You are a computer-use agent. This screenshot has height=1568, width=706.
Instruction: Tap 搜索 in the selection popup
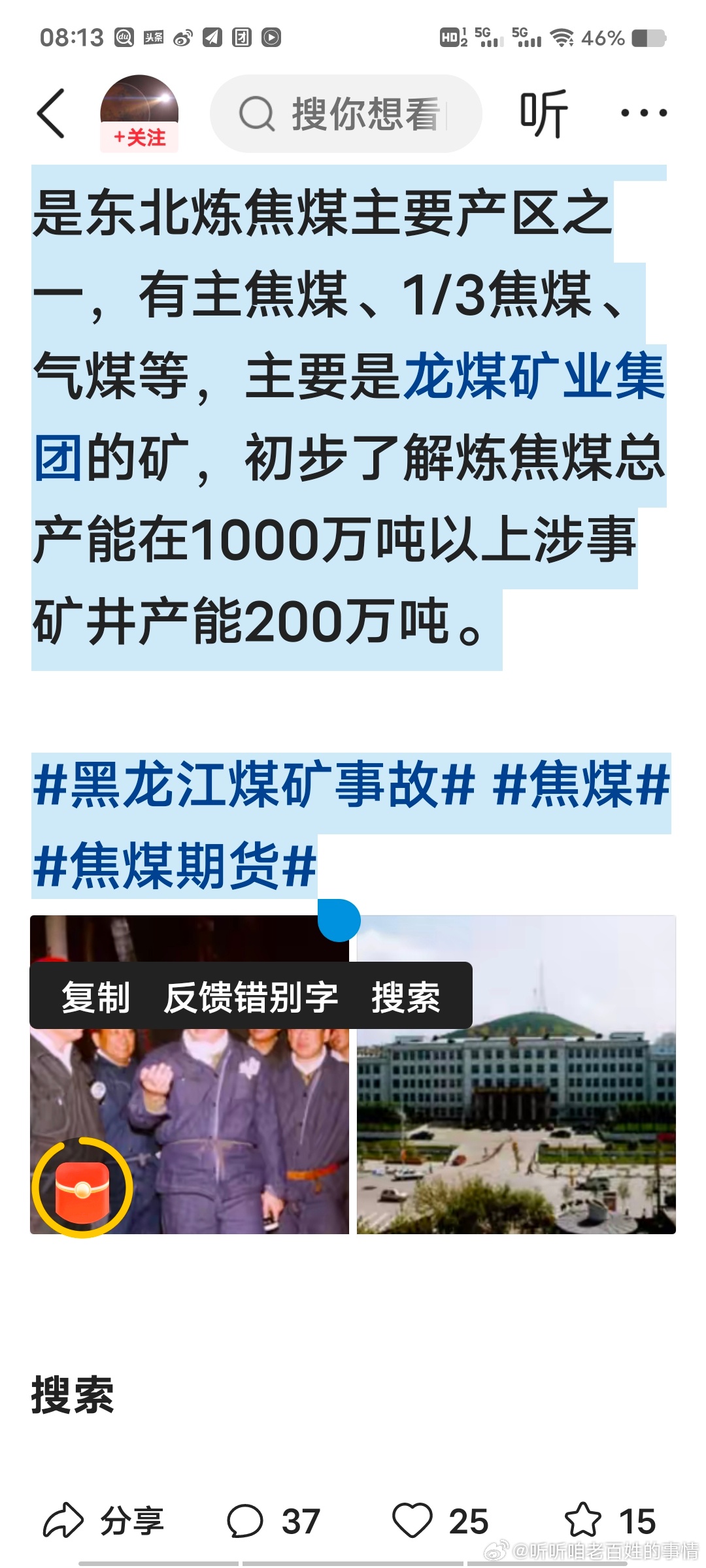click(405, 997)
